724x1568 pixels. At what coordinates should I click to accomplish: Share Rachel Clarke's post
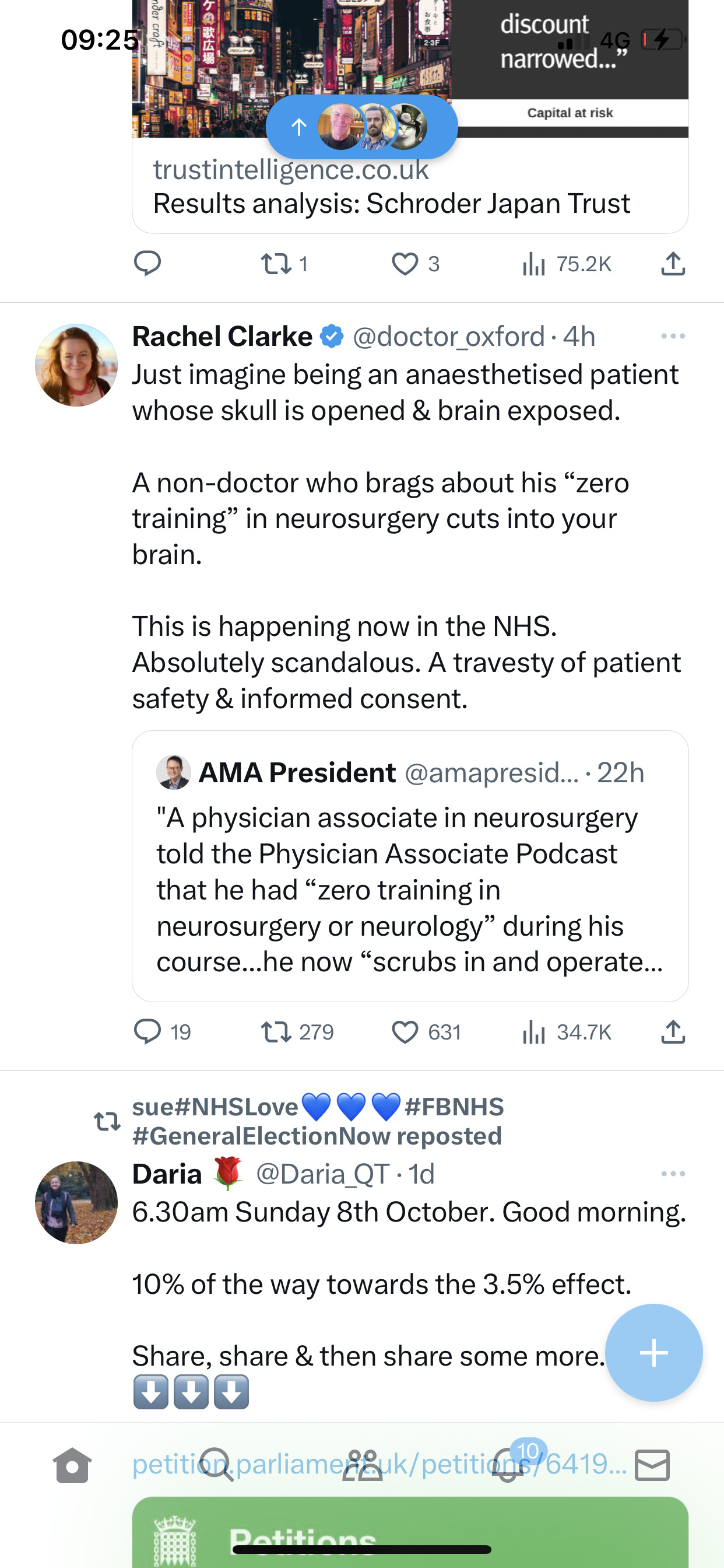pos(673,1032)
